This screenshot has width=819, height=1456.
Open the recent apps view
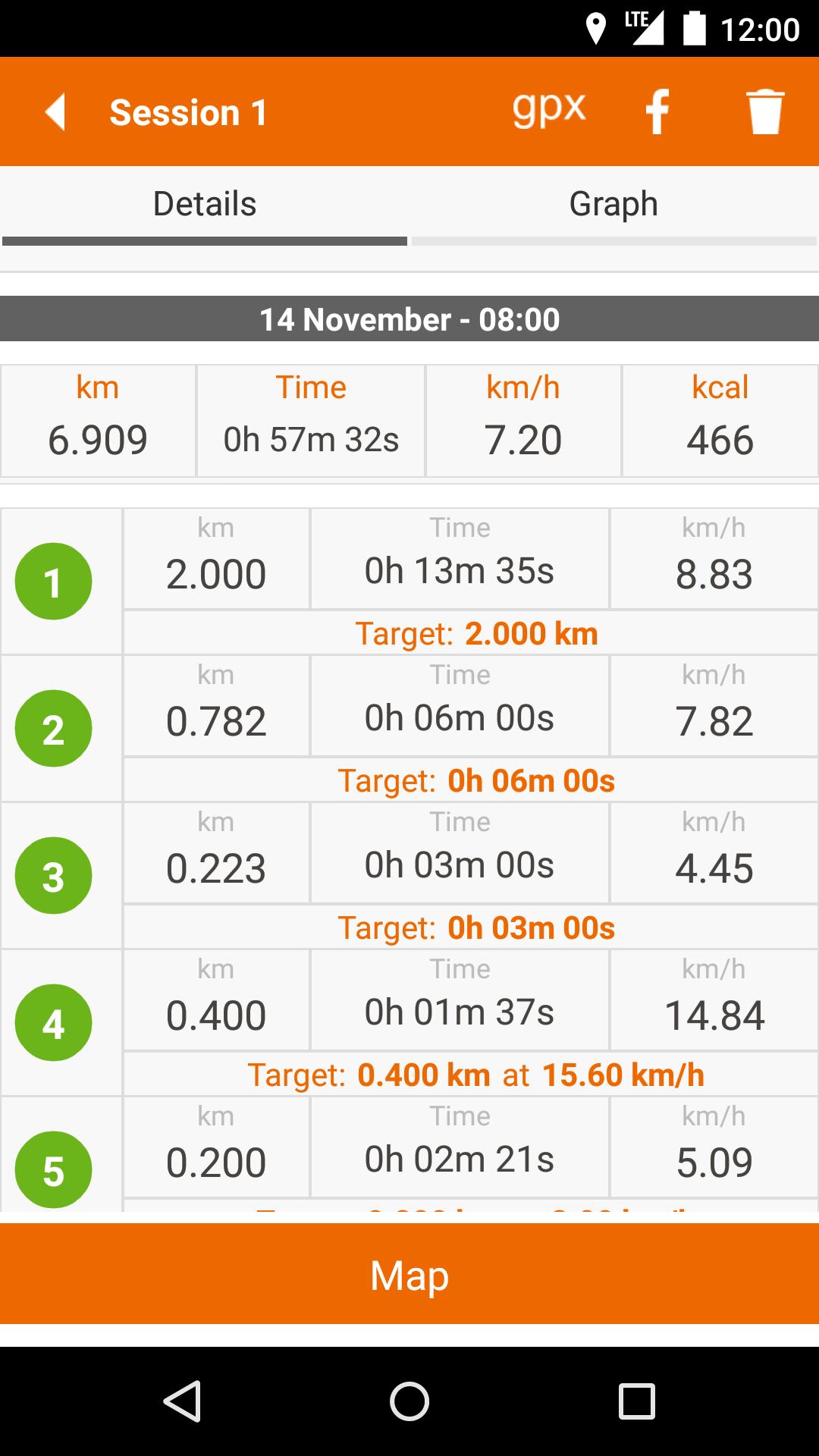click(637, 1401)
